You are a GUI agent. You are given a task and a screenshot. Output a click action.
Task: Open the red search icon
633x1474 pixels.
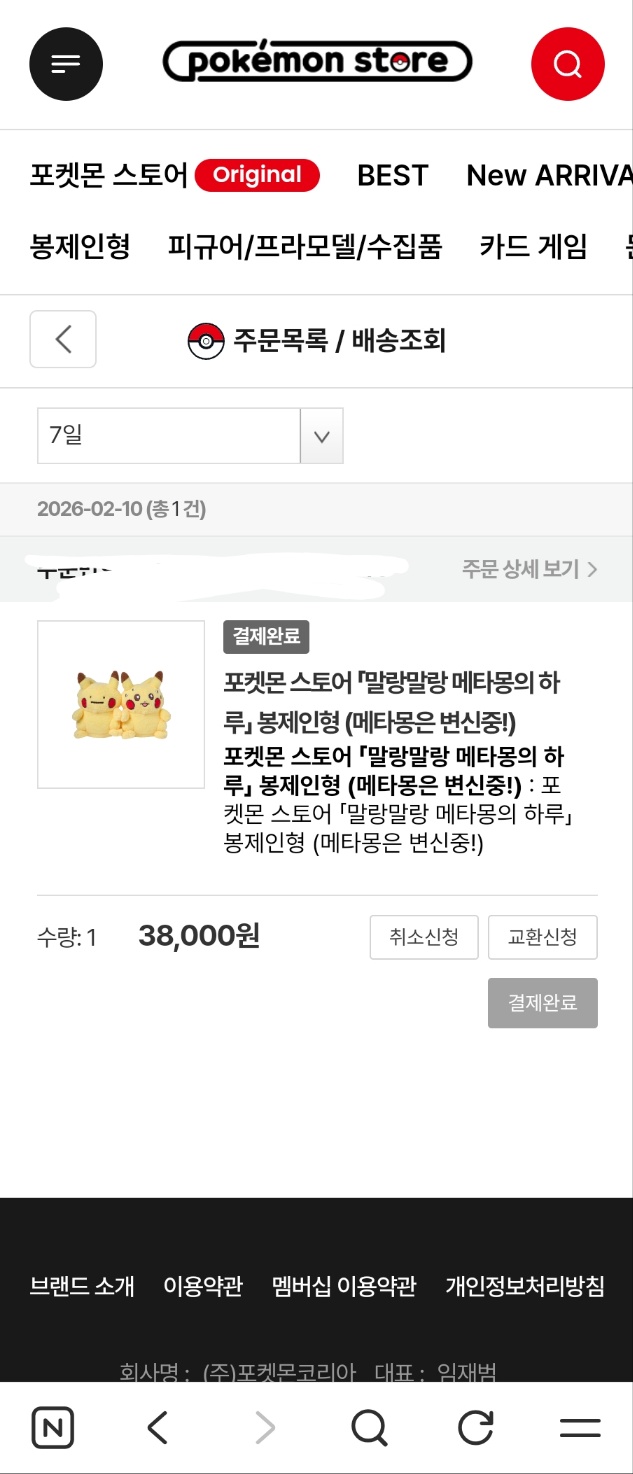click(567, 64)
